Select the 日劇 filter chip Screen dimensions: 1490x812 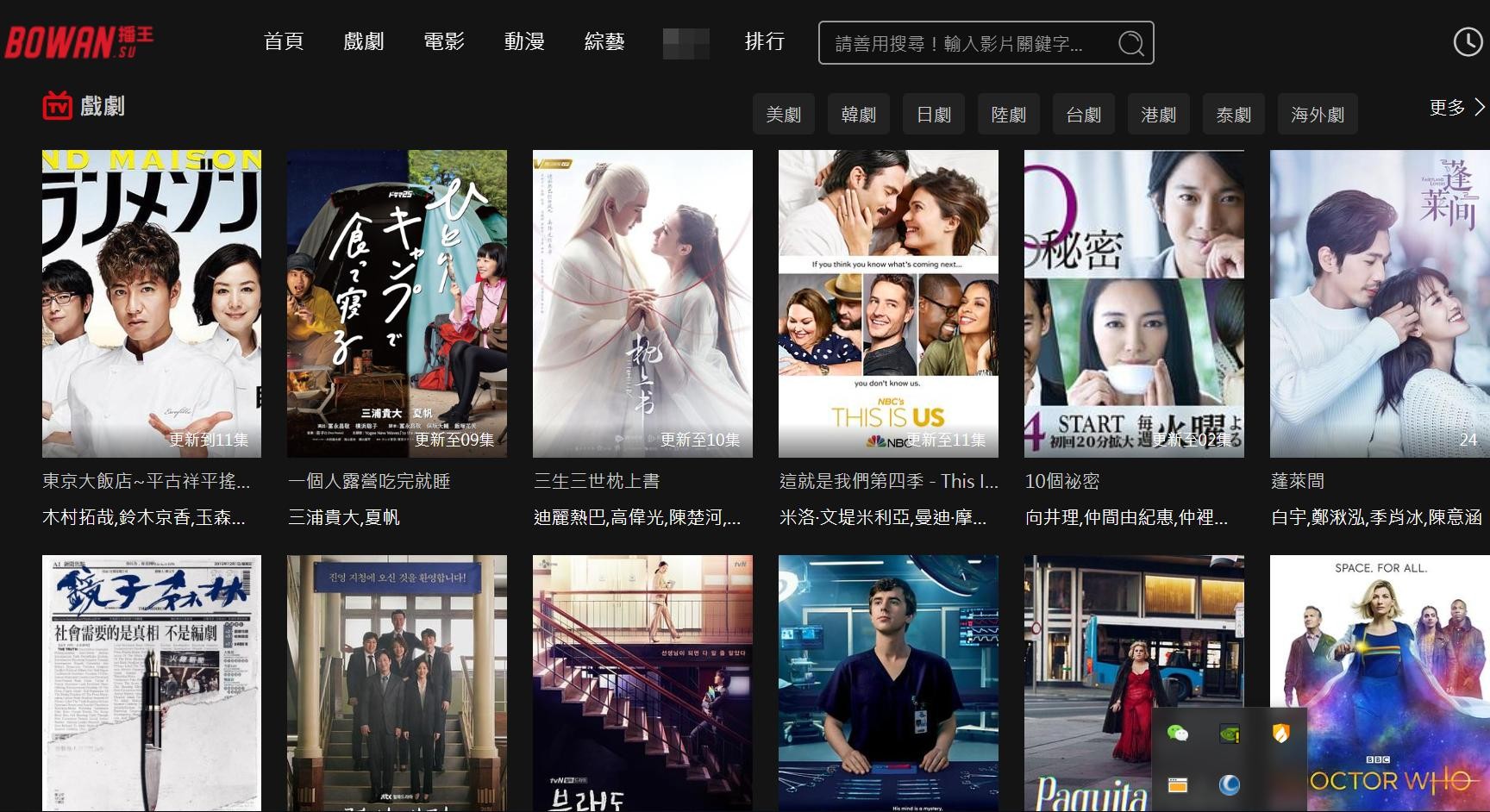tap(933, 115)
